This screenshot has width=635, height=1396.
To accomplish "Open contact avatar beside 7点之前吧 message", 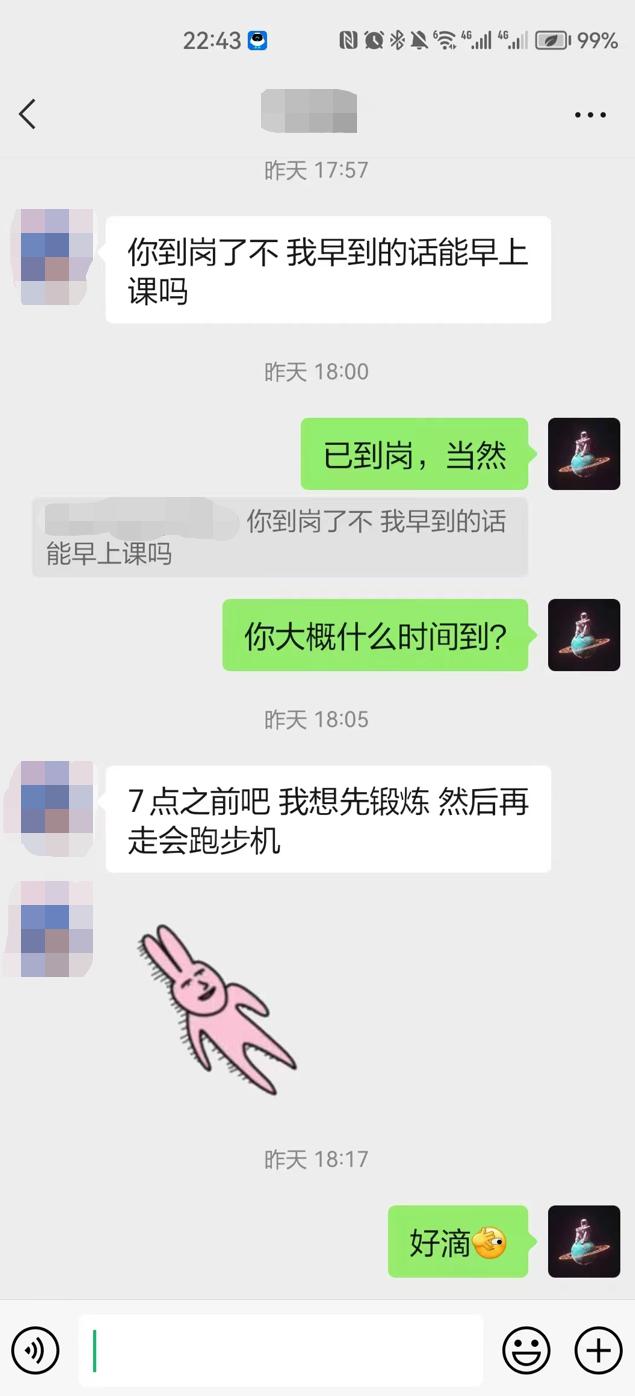I will 57,808.
